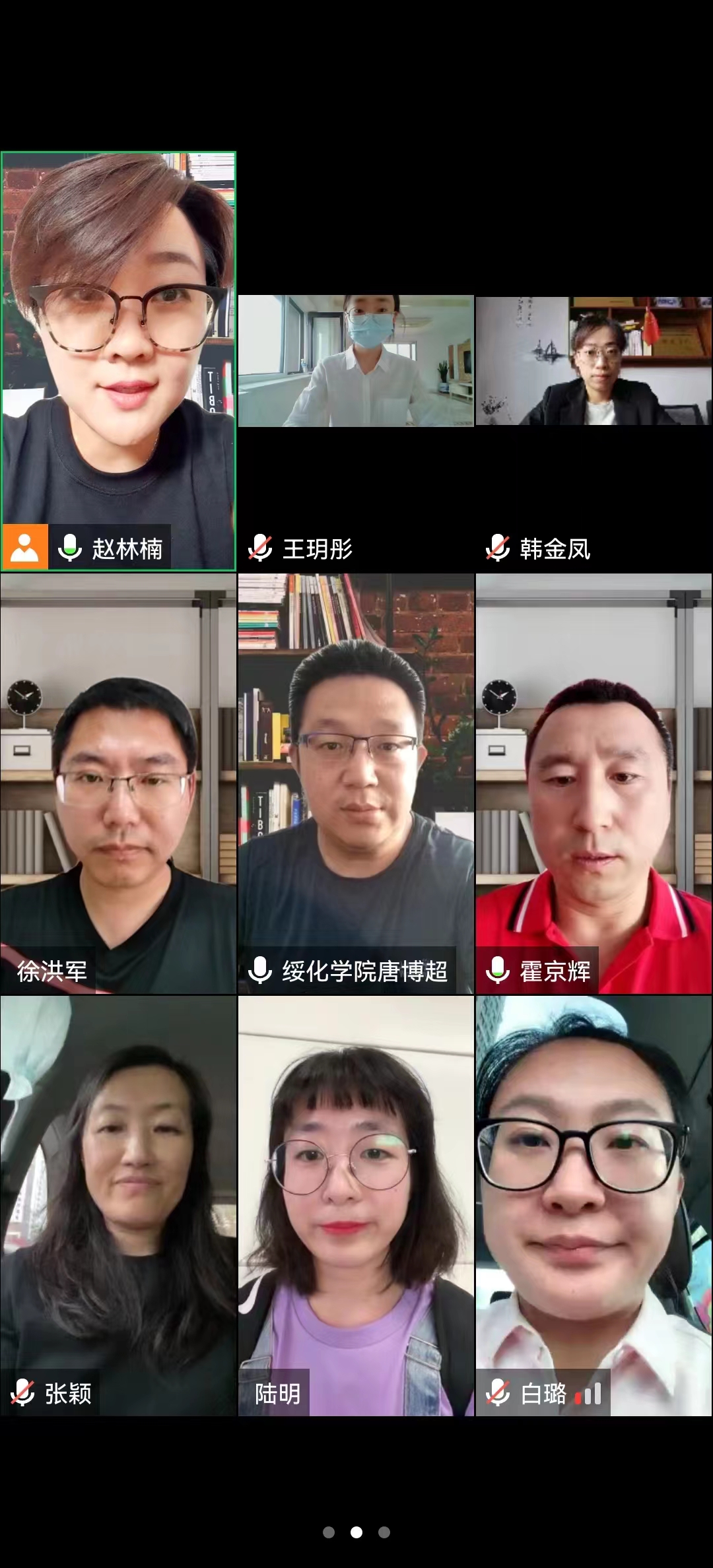The width and height of the screenshot is (713, 1568).
Task: Go to the first page indicator dot
Action: pyautogui.click(x=329, y=1532)
